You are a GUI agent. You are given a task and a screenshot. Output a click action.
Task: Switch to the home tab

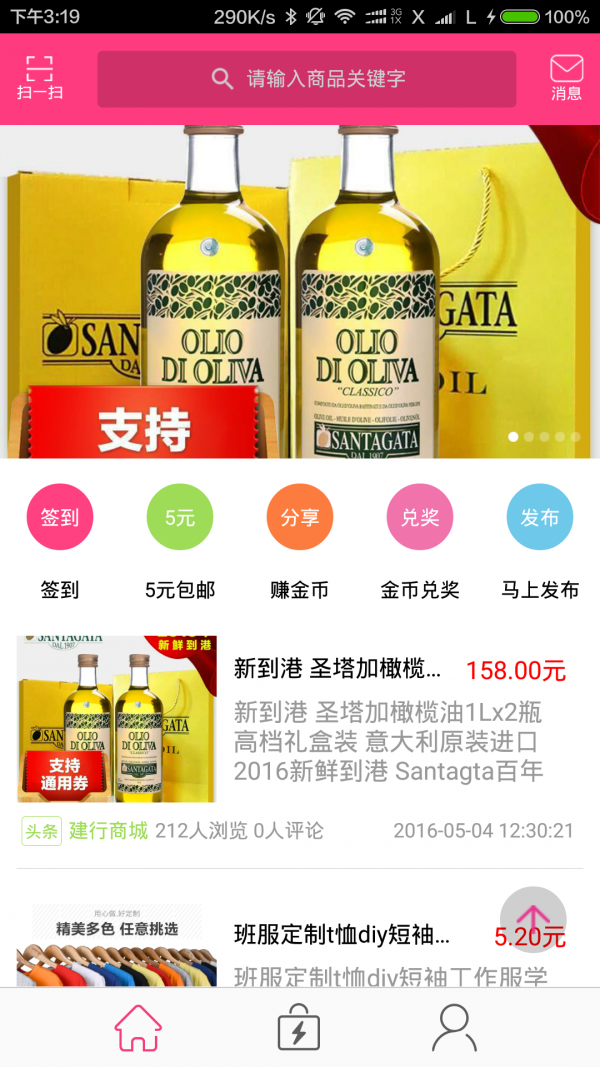pos(138,1028)
